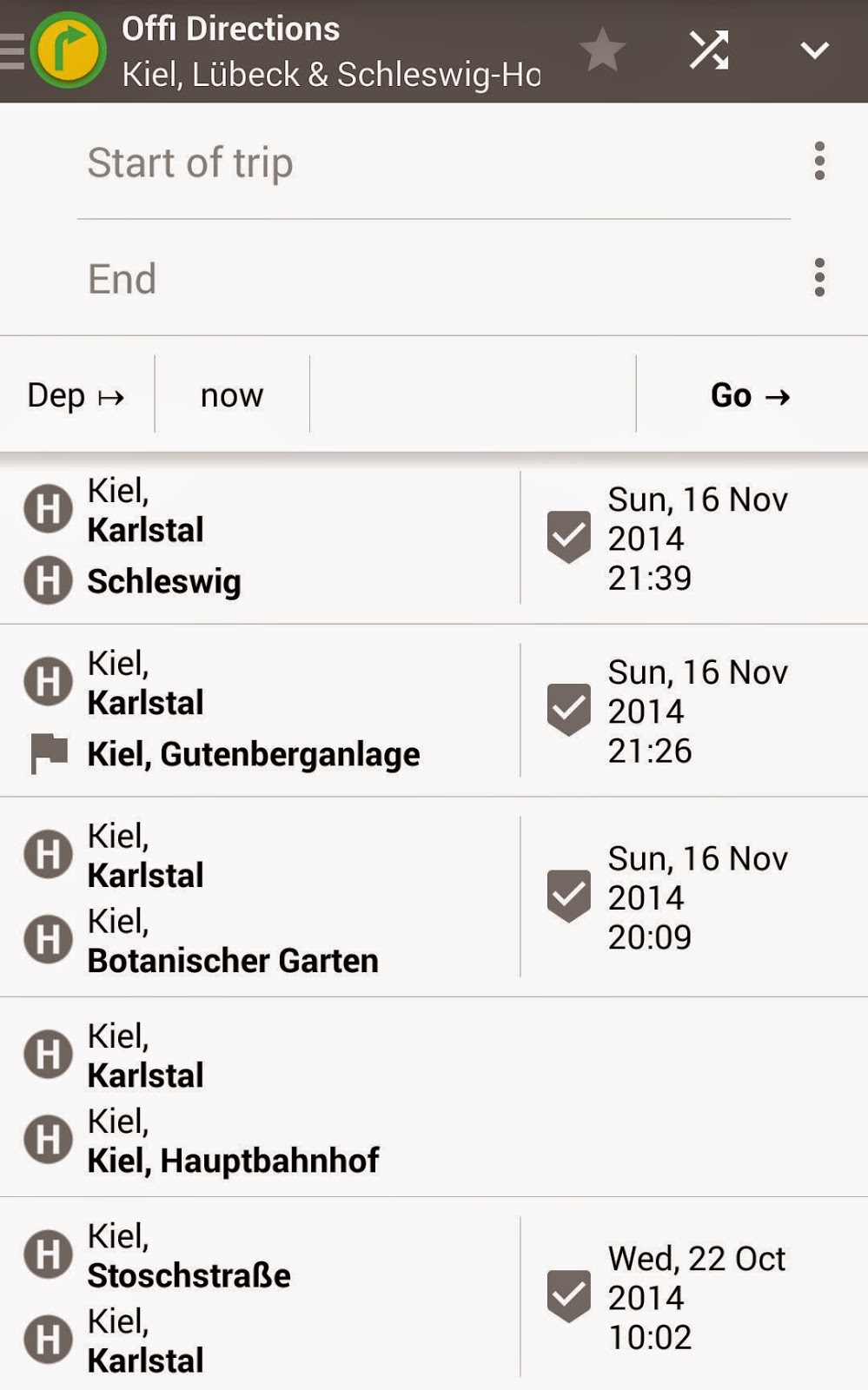The width and height of the screenshot is (868, 1390).
Task: Choose Karlstal to Botanischer Garten trip
Action: tap(261, 897)
